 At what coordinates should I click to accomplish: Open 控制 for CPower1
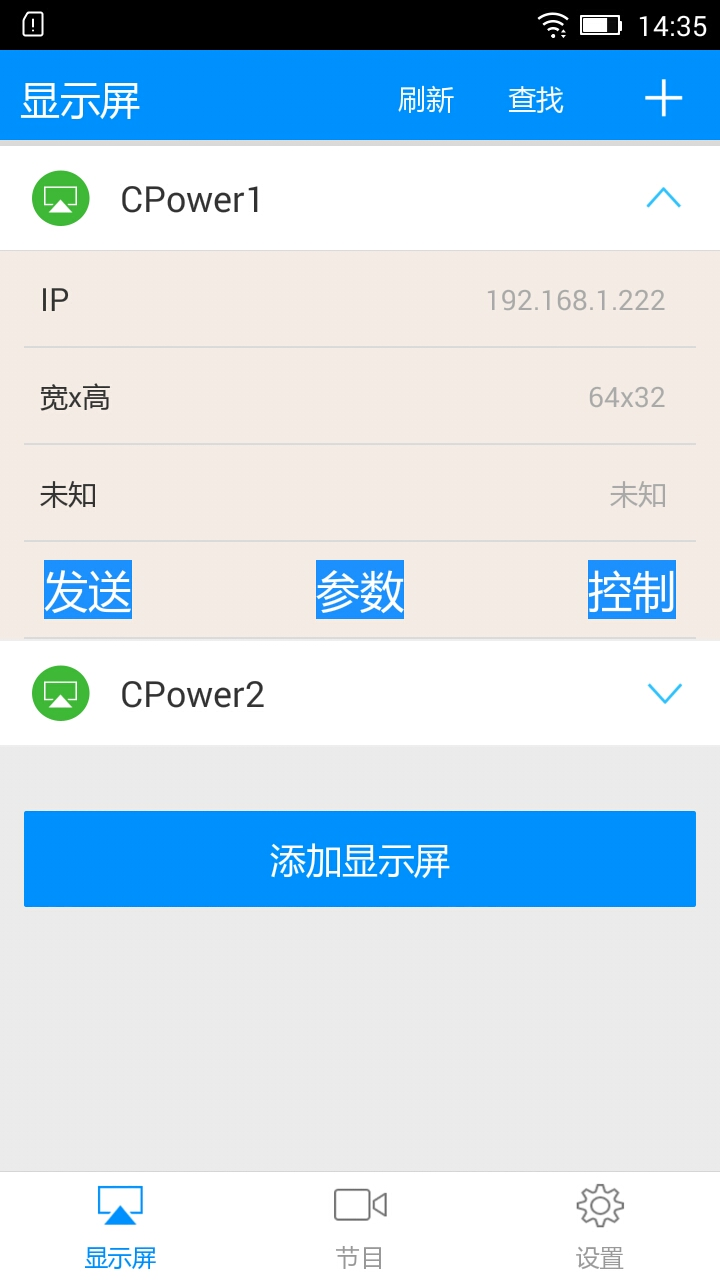[x=632, y=590]
